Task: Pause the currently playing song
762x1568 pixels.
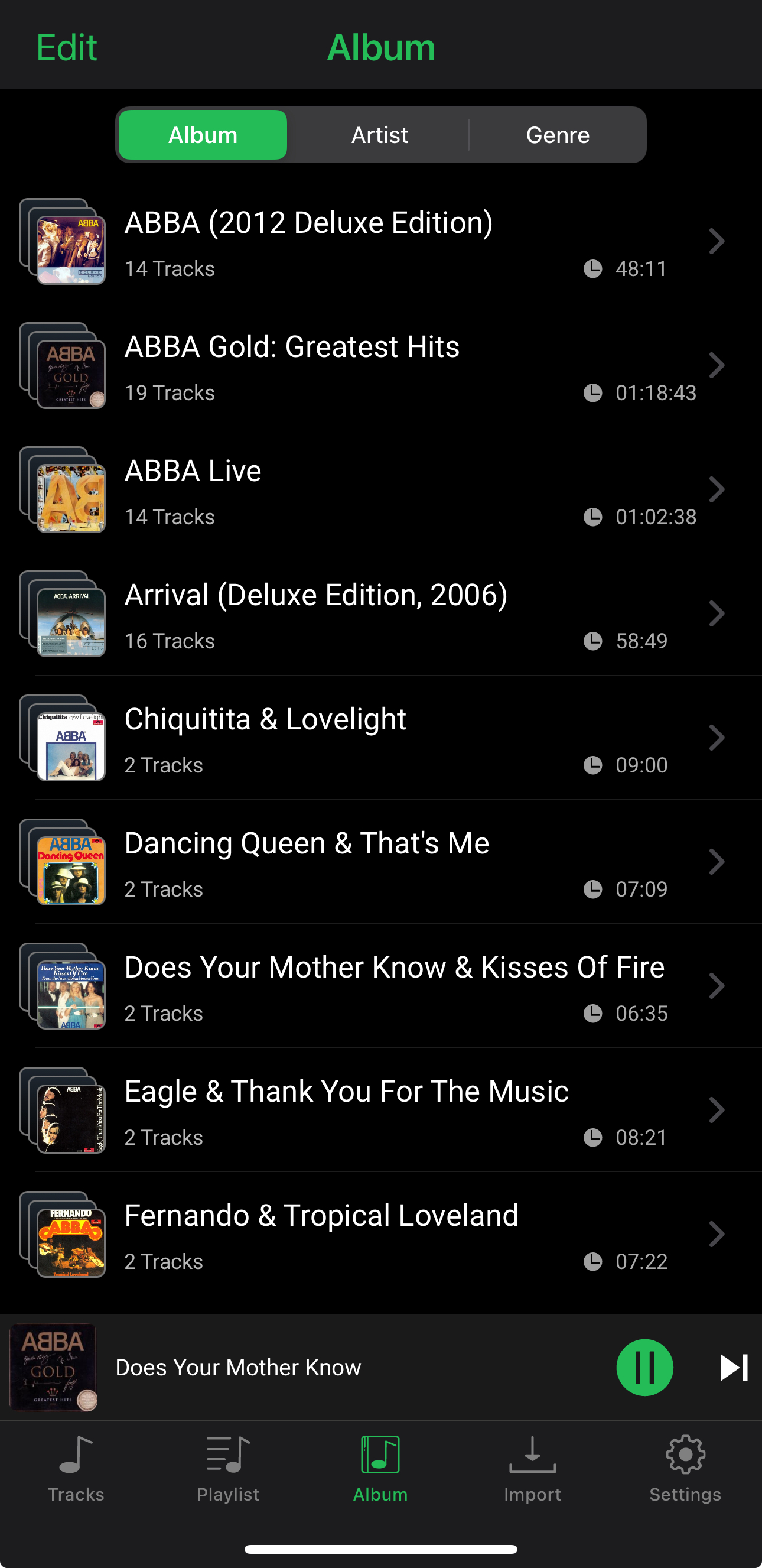Action: [x=644, y=1367]
